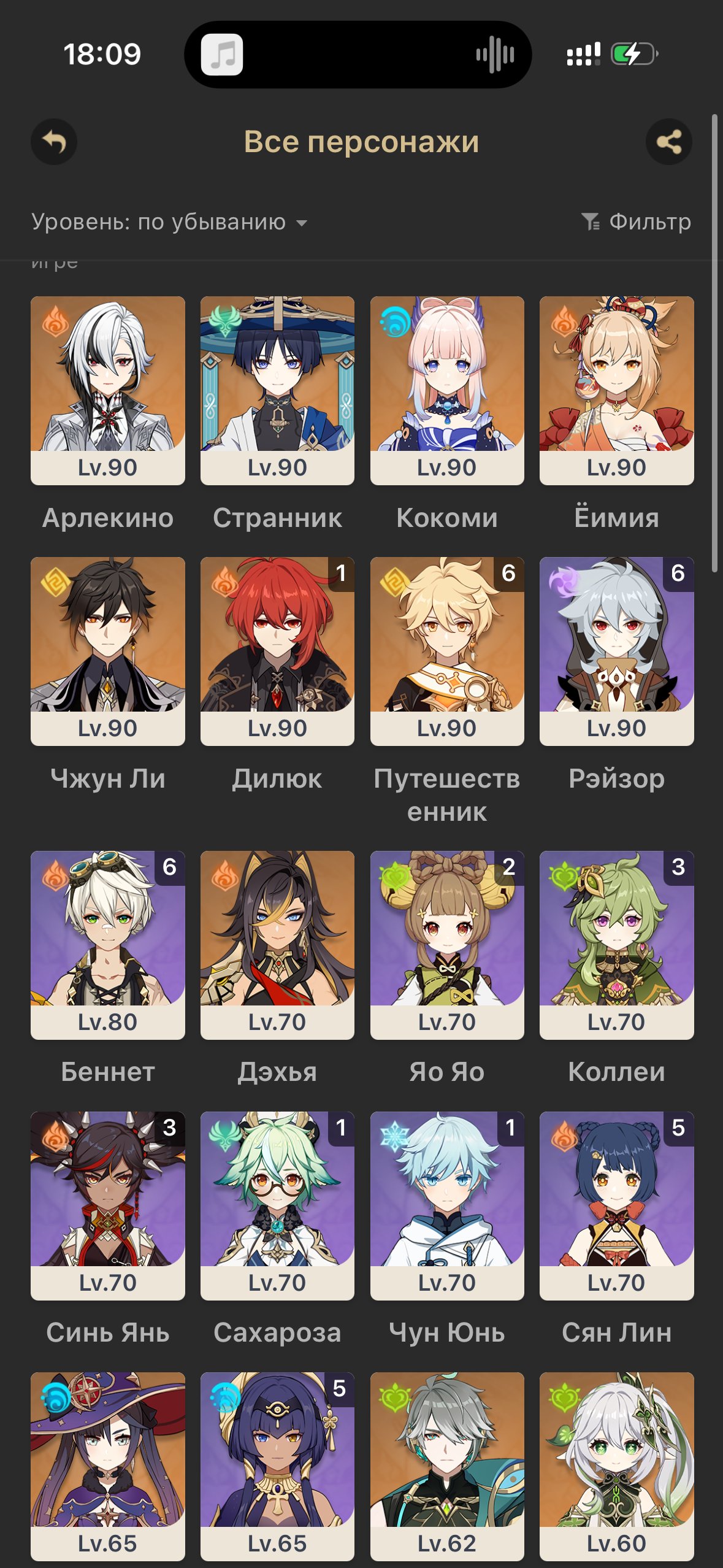Tap the Дэхья card
Screen dimensions: 723x1568
click(277, 945)
